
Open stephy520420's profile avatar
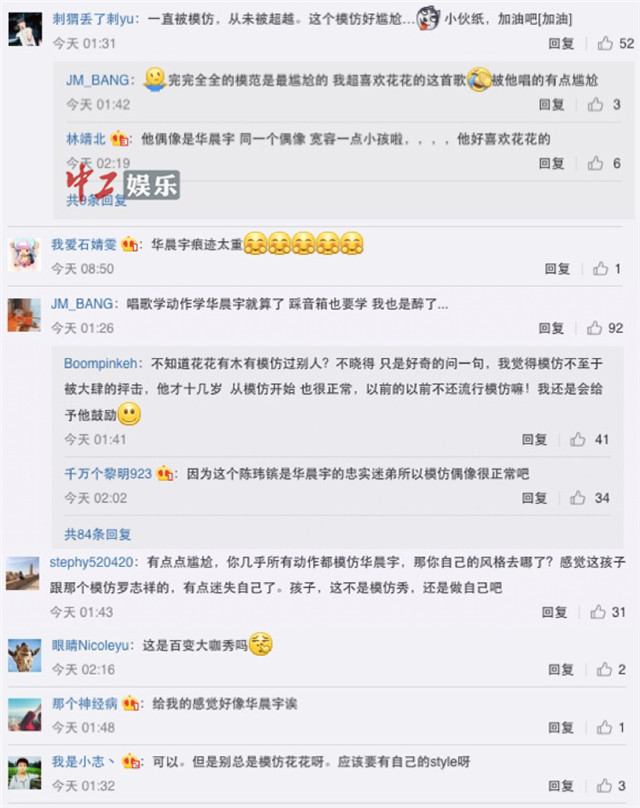23,573
